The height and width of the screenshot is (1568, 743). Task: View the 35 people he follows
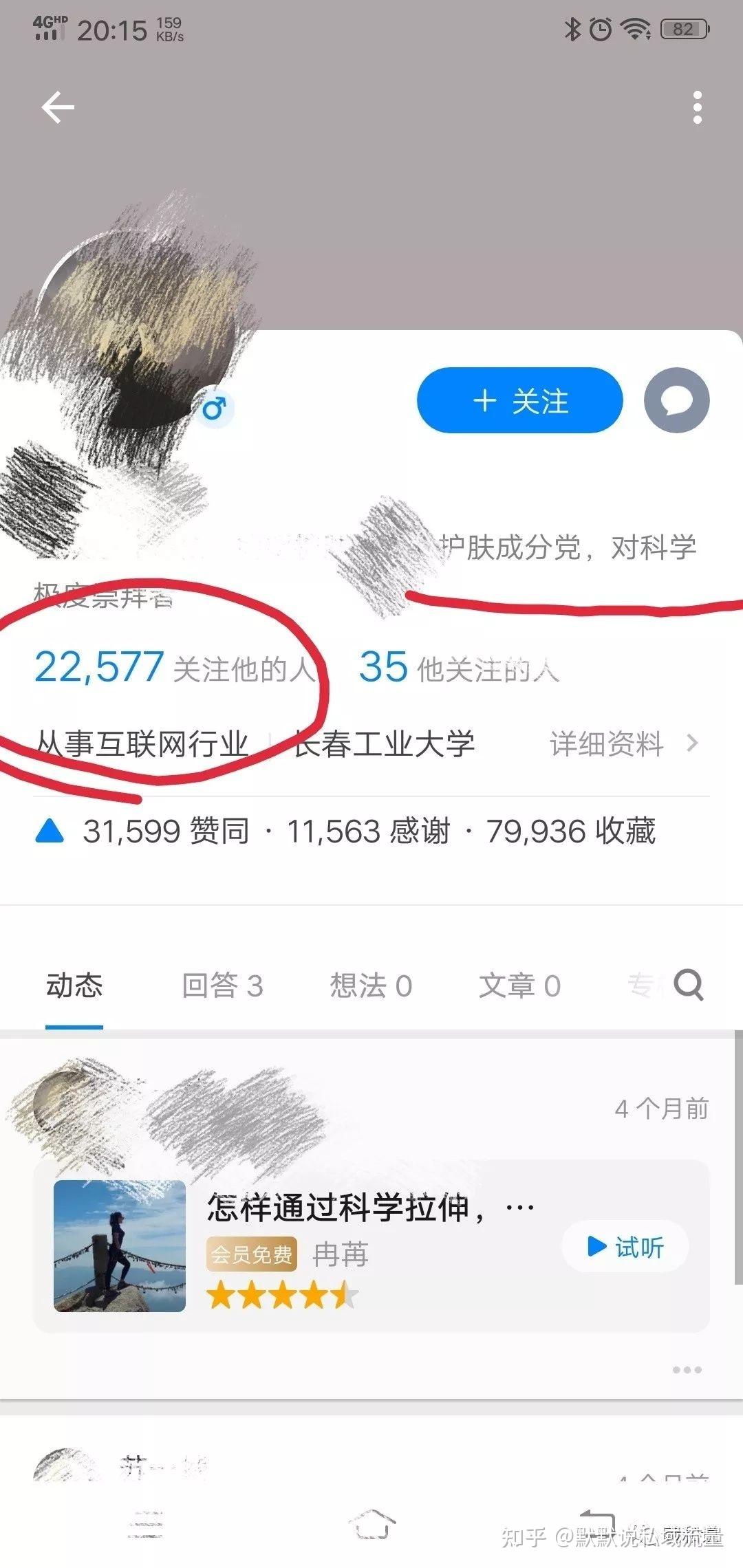(x=458, y=668)
